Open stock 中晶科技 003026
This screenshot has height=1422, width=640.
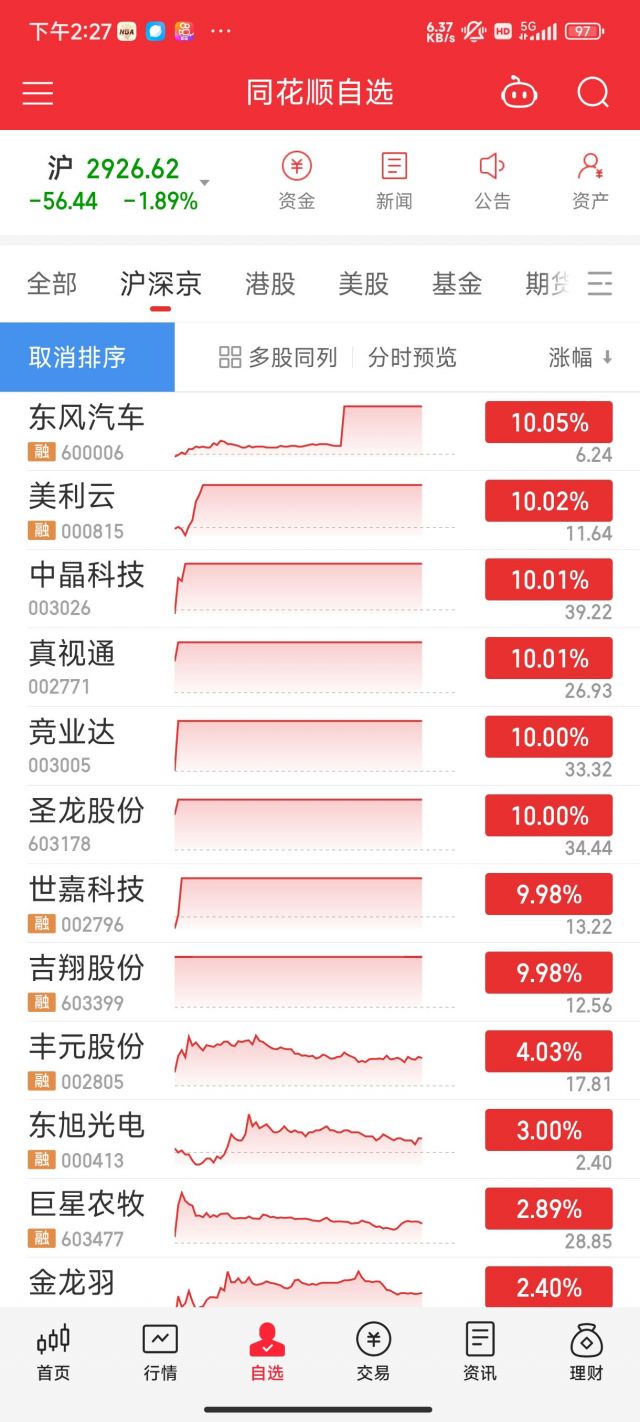click(x=320, y=589)
